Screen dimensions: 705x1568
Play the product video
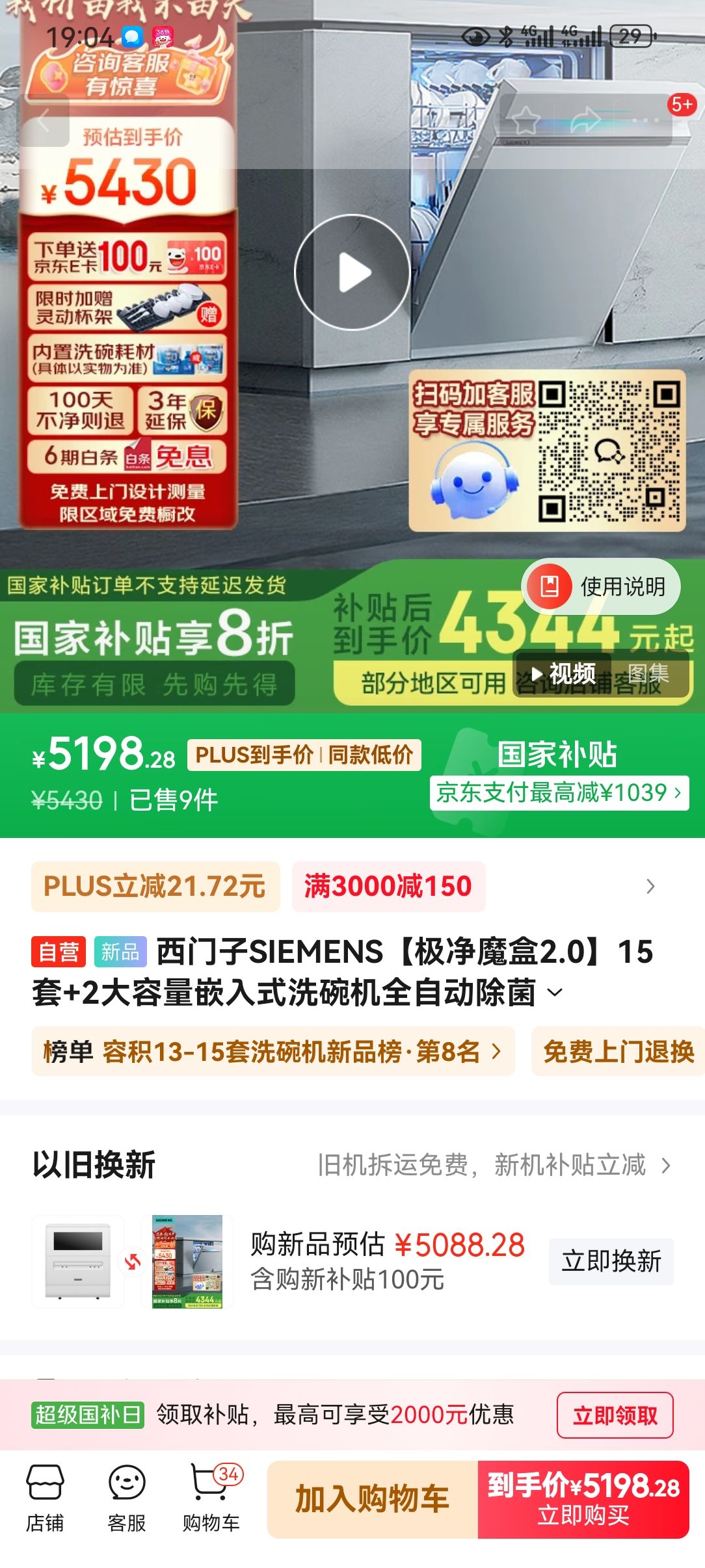click(352, 272)
